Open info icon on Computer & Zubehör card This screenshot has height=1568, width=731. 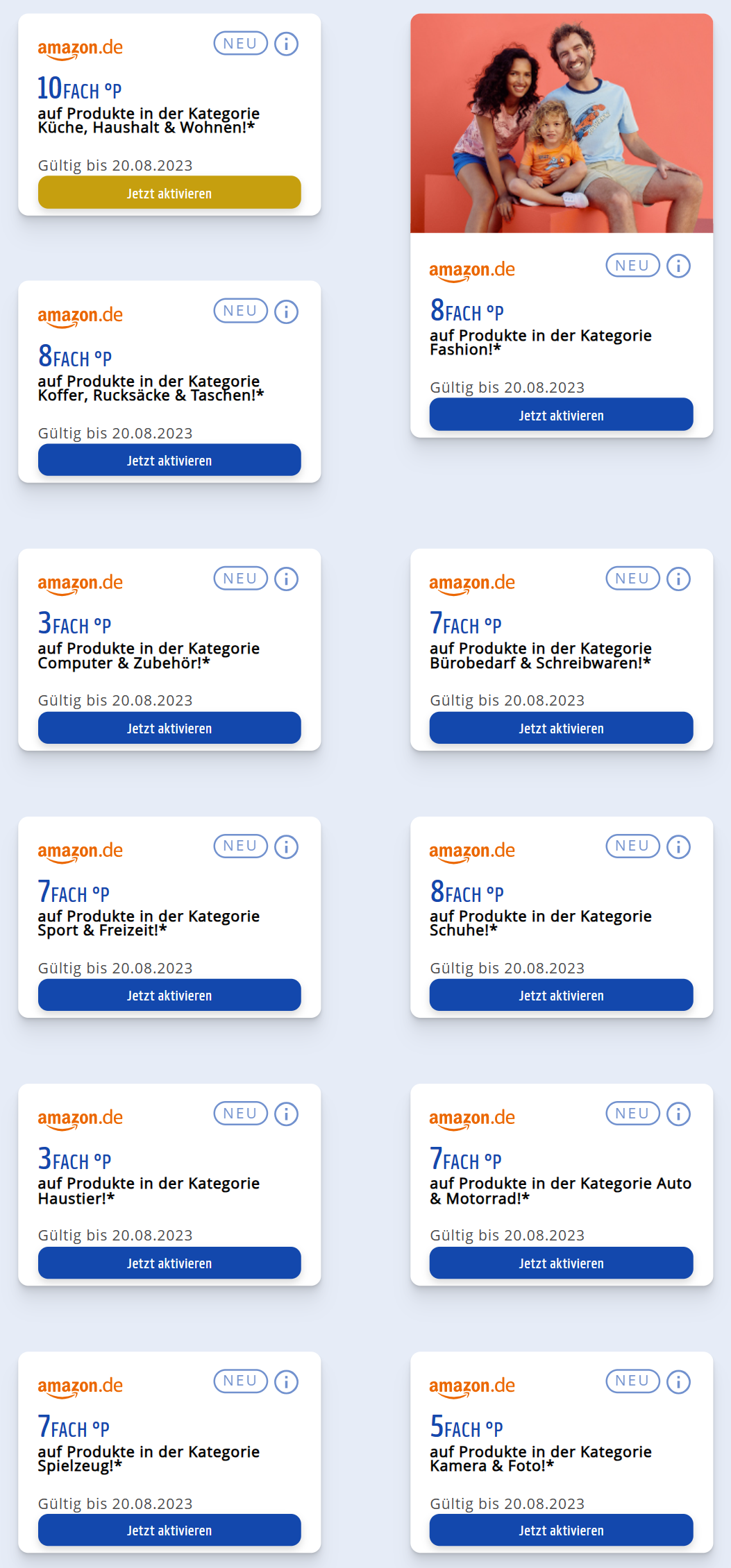pyautogui.click(x=286, y=579)
